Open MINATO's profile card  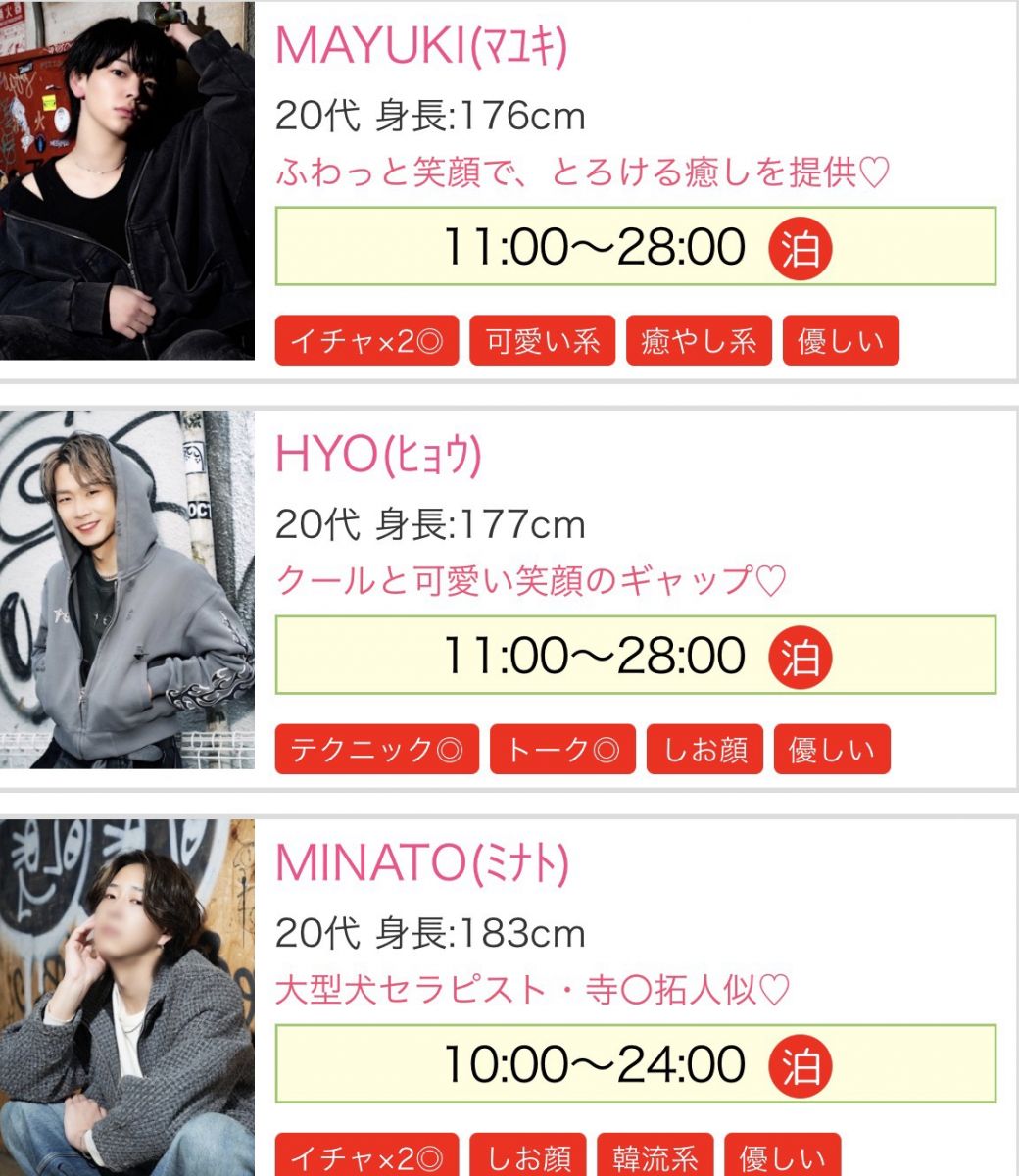click(x=421, y=863)
